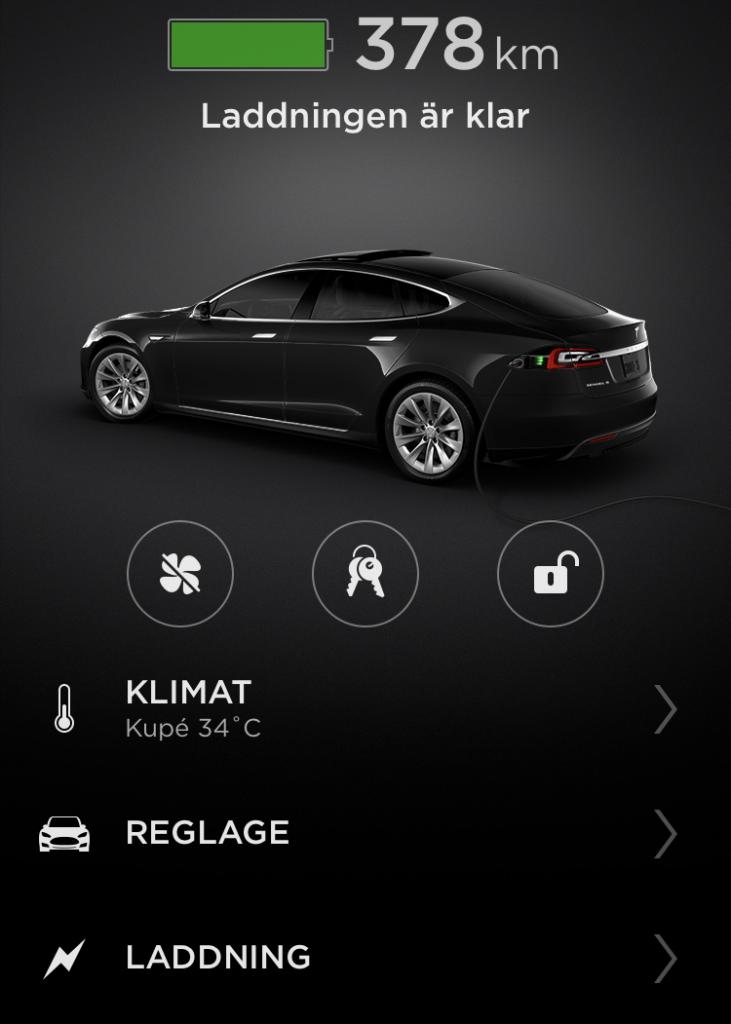Open the KLIMAT row
Viewport: 731px width, 1024px height.
[365, 709]
